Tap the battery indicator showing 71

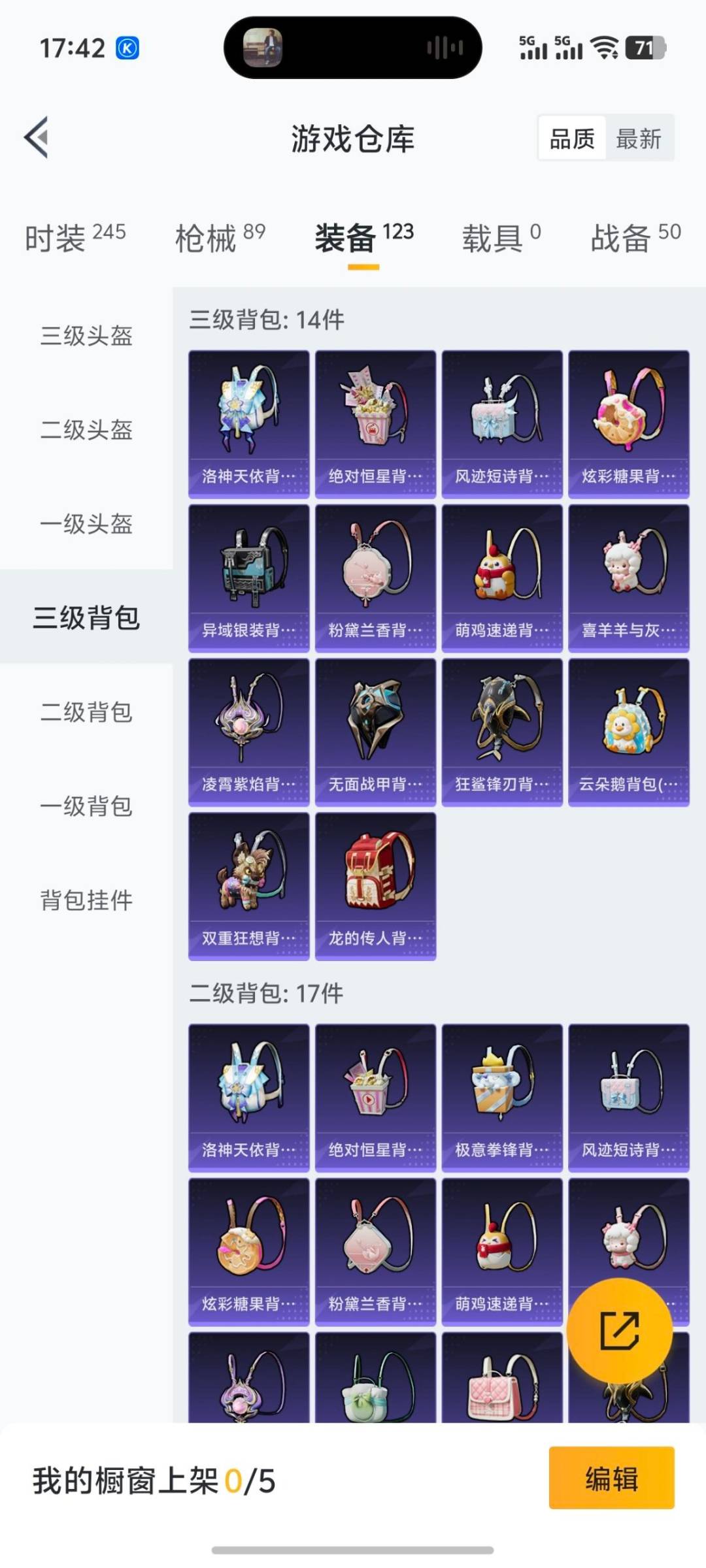pos(647,47)
